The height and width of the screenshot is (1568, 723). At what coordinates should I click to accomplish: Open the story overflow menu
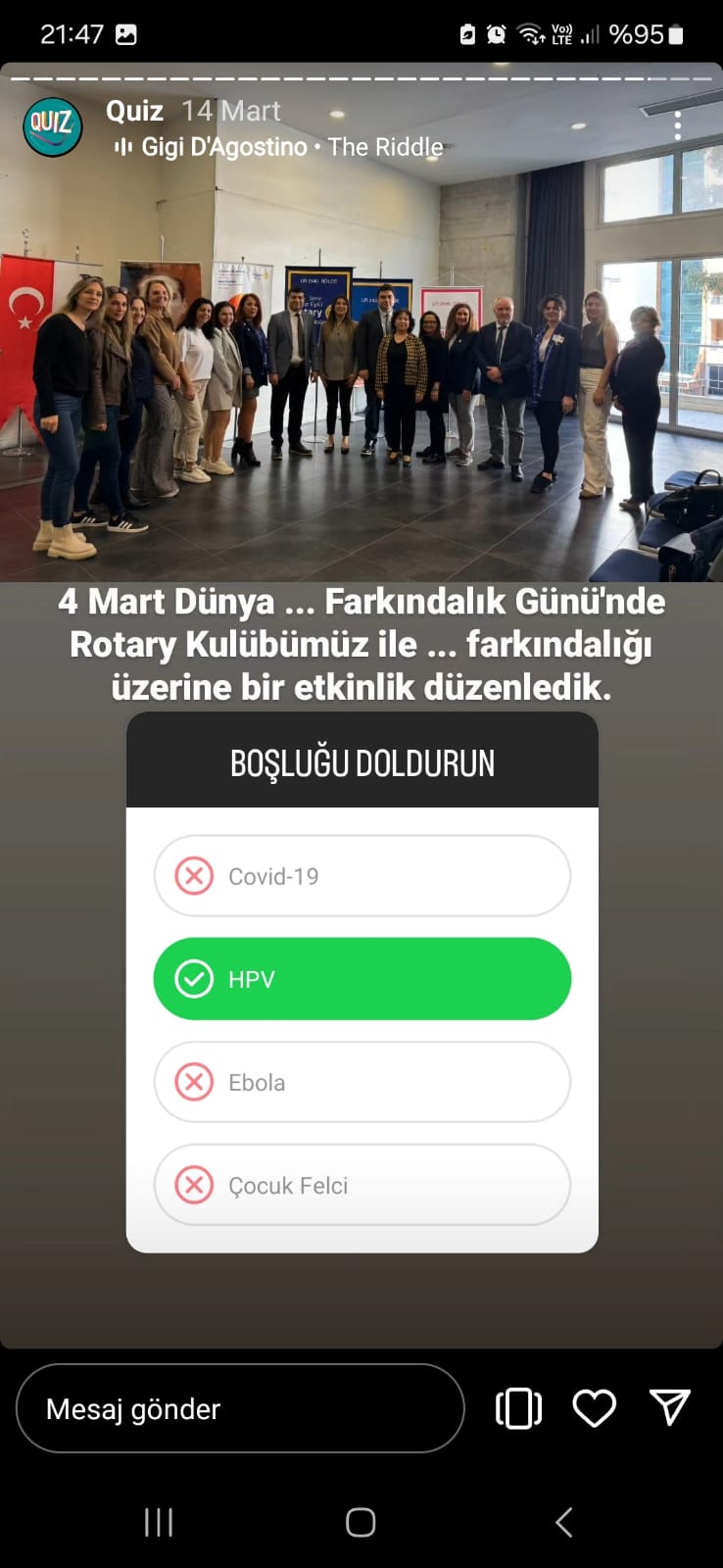677,125
